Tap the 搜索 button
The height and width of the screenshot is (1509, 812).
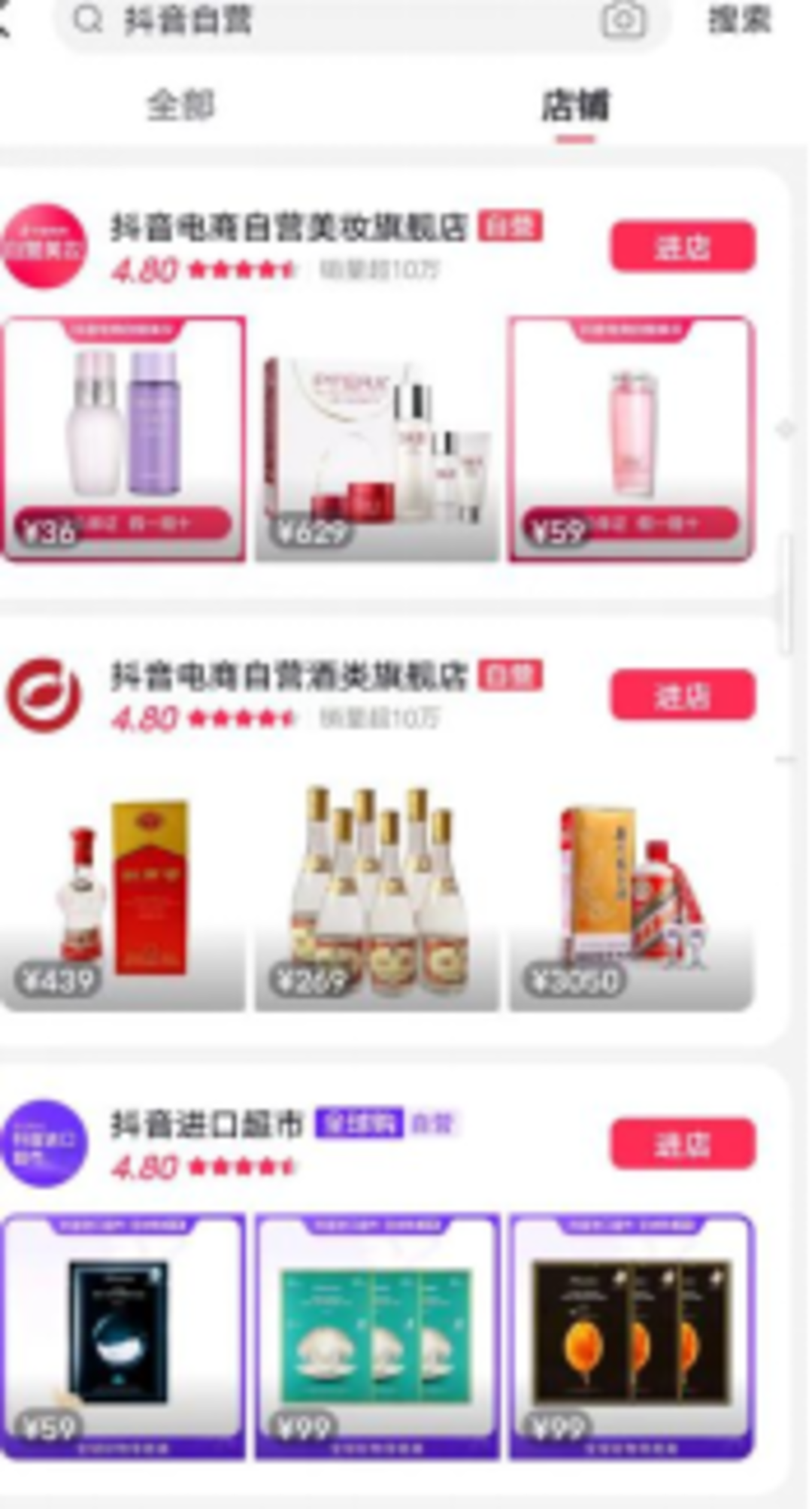739,20
